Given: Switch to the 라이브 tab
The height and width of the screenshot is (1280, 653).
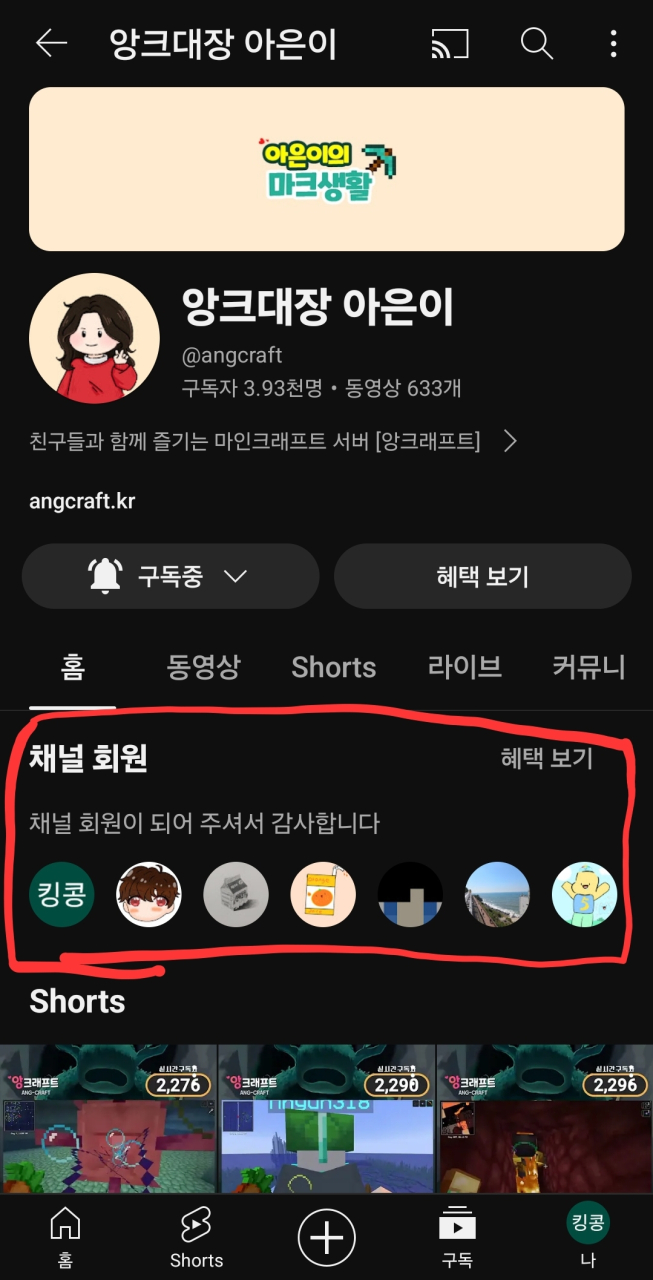Looking at the screenshot, I should tap(464, 667).
